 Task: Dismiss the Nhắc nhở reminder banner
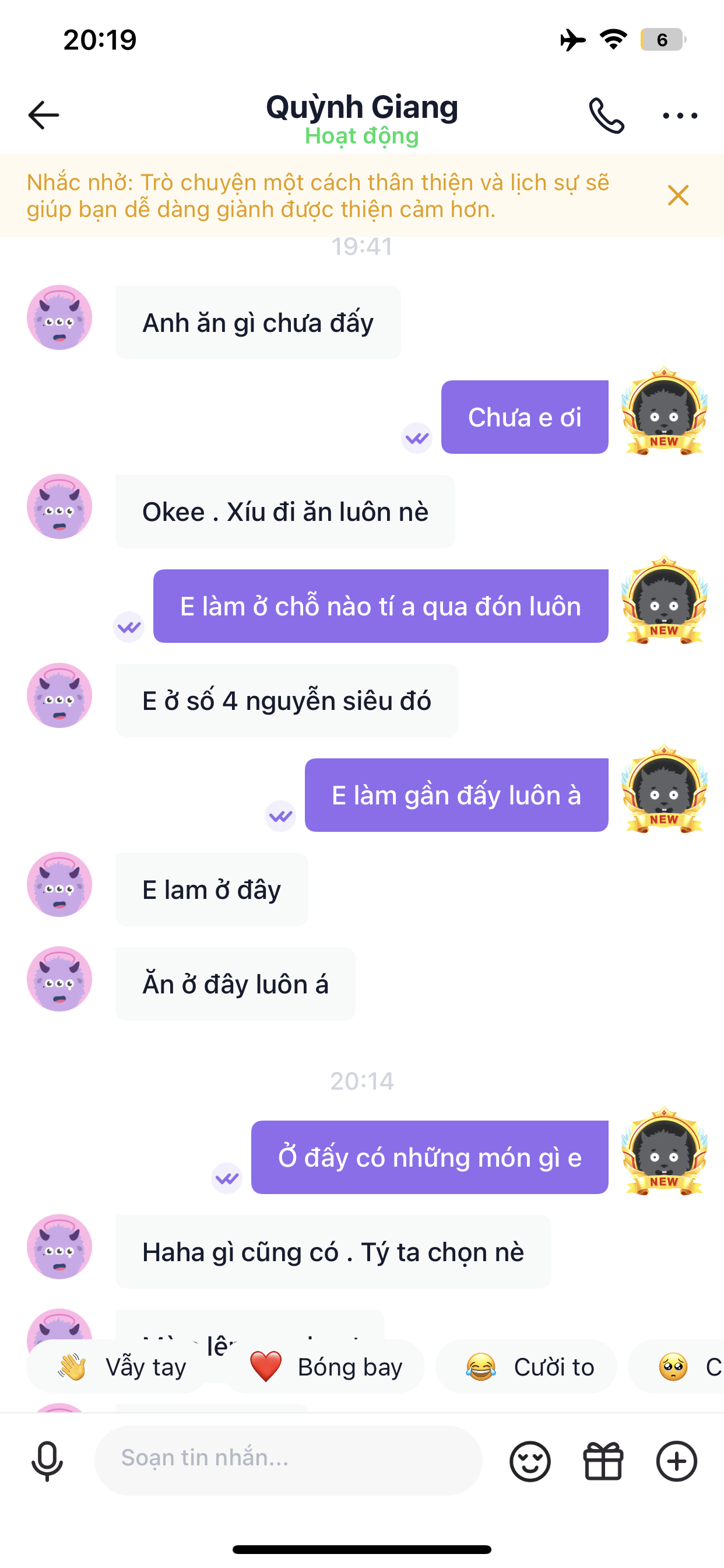point(678,195)
